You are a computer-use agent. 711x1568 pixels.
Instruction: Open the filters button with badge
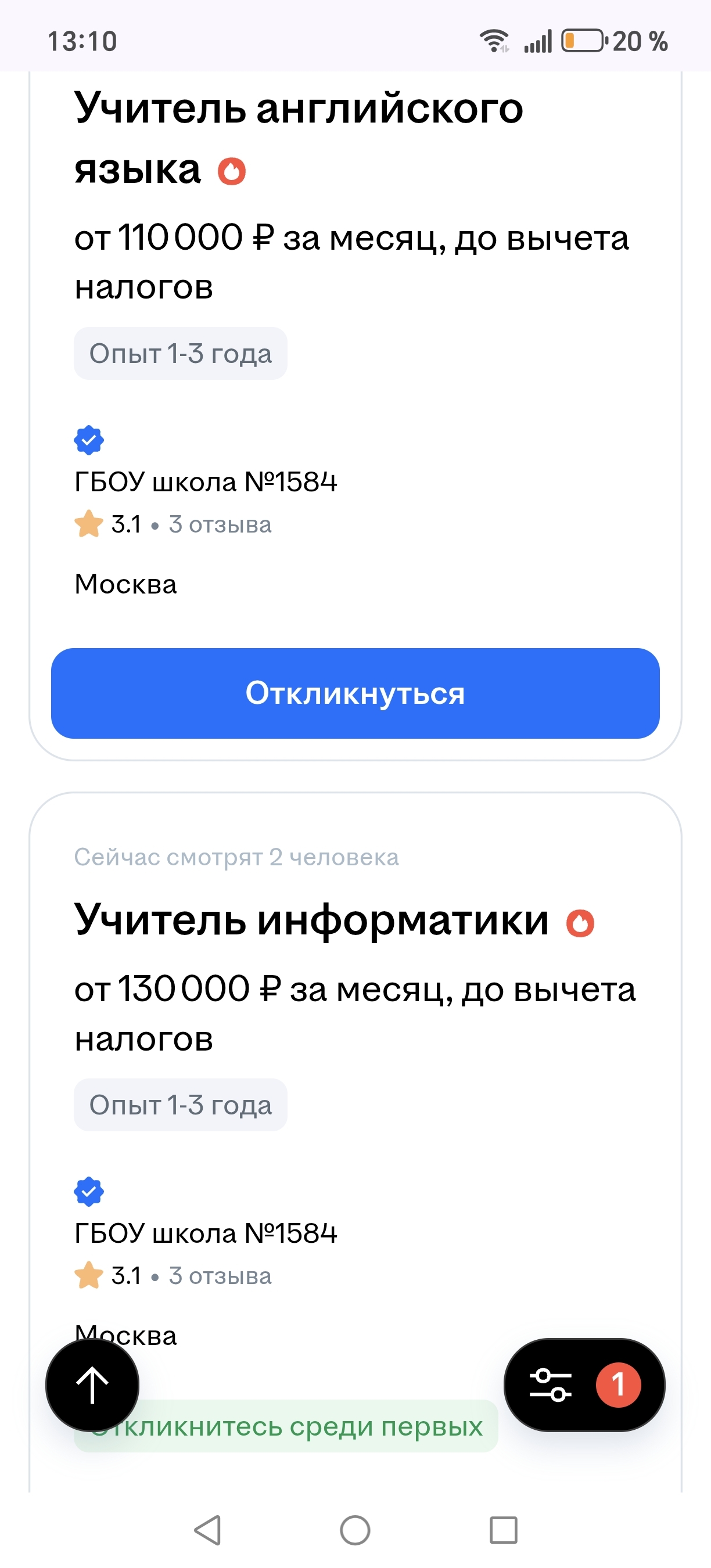[x=584, y=1385]
